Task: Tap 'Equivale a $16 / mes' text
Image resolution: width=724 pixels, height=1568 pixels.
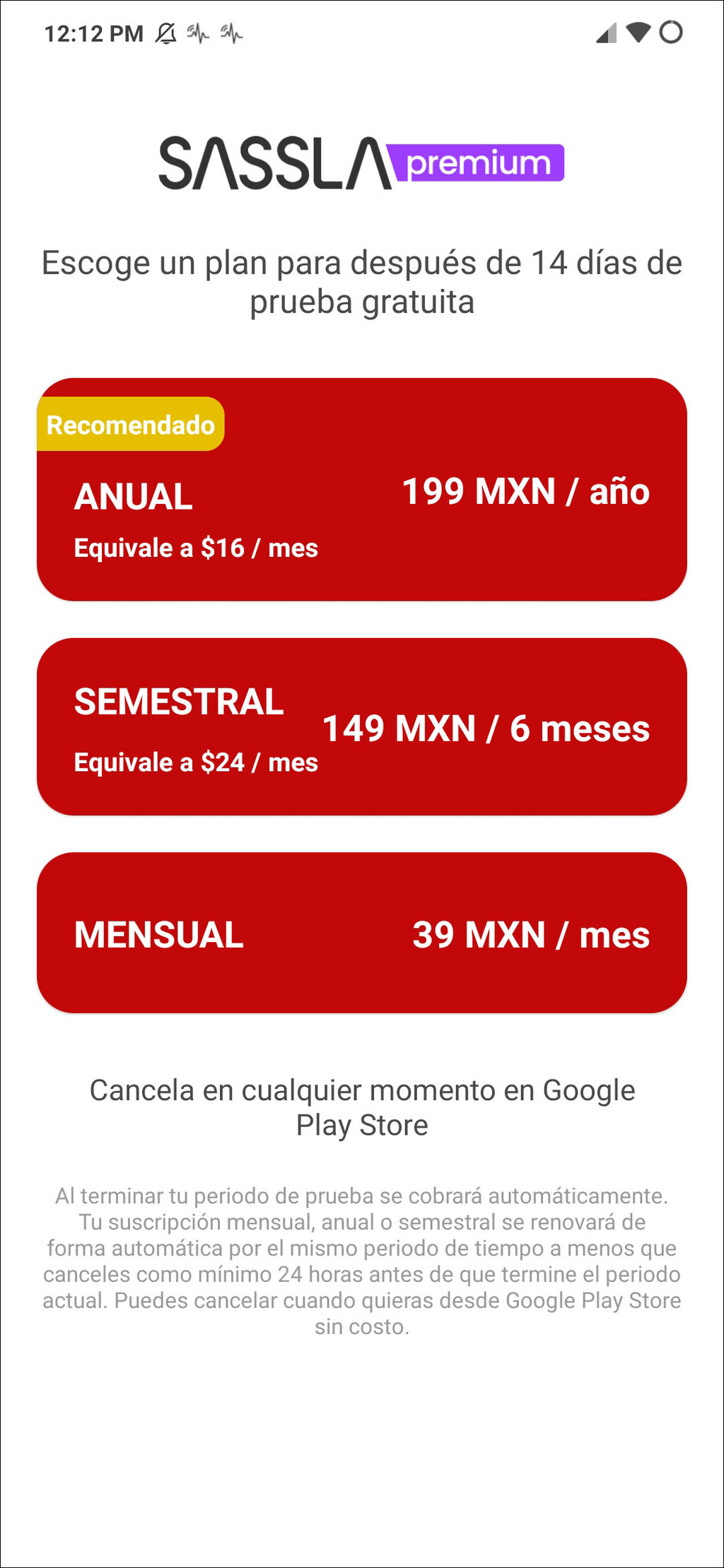Action: tap(197, 547)
